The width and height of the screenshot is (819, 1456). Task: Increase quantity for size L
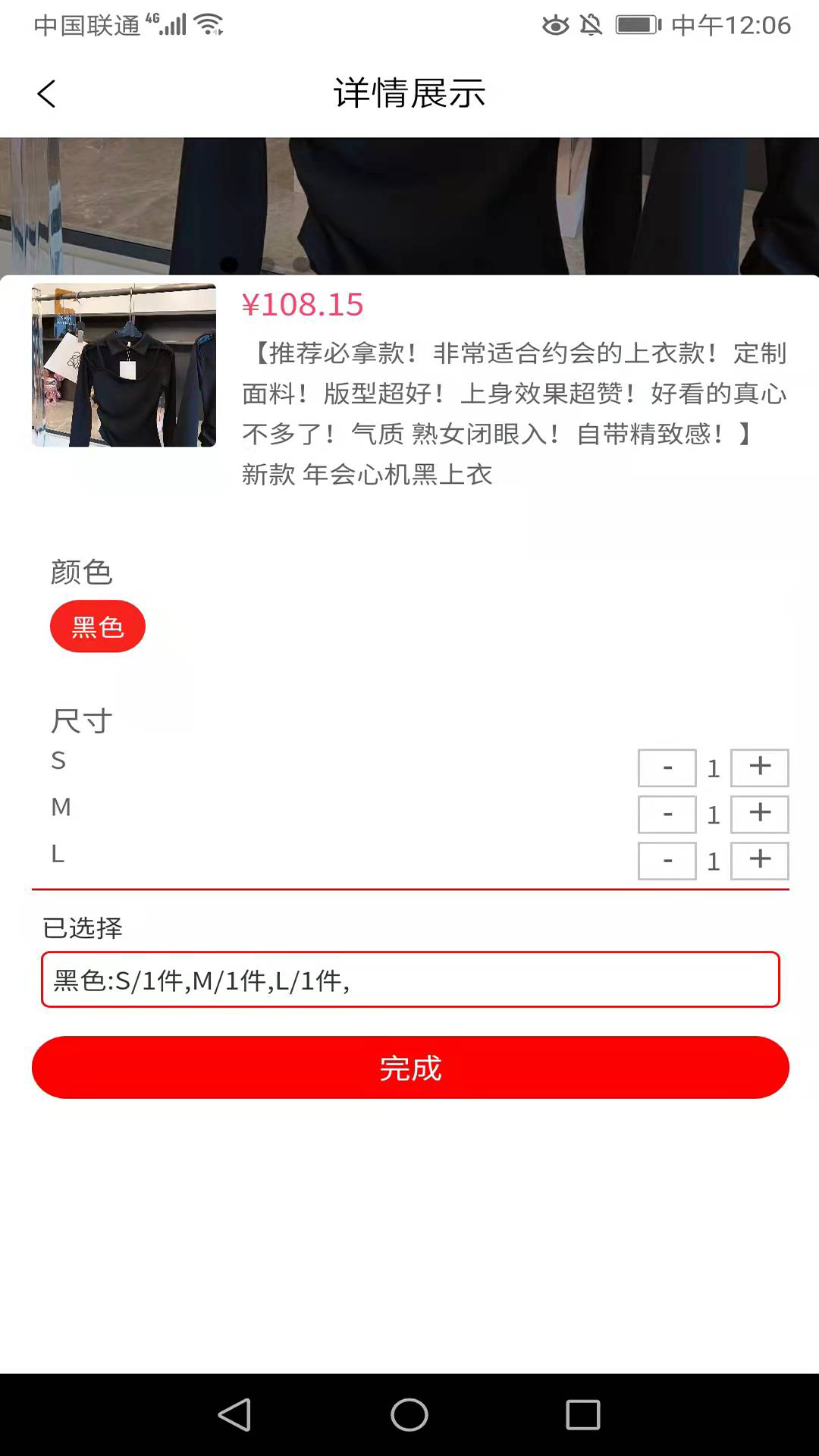759,861
